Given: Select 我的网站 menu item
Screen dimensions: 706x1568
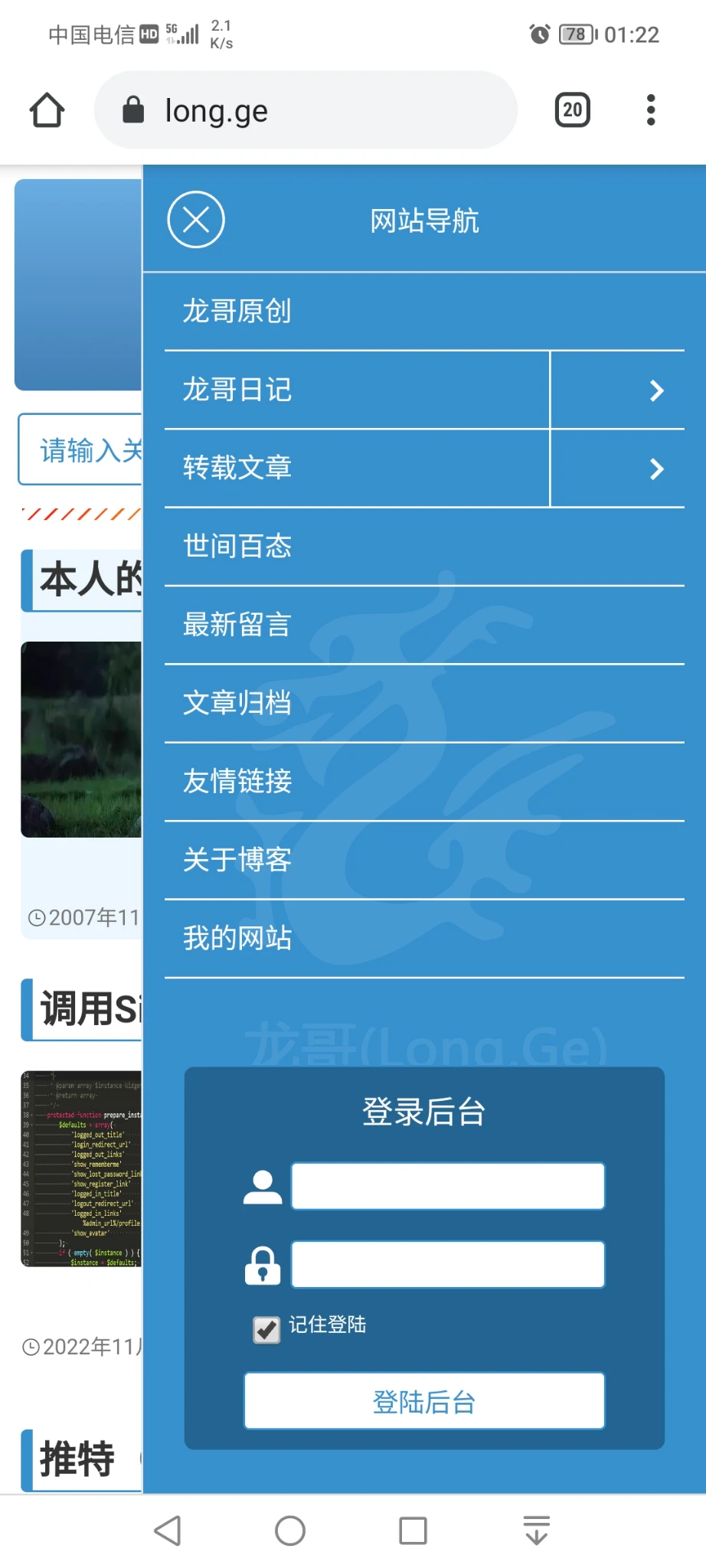Looking at the screenshot, I should pos(237,938).
